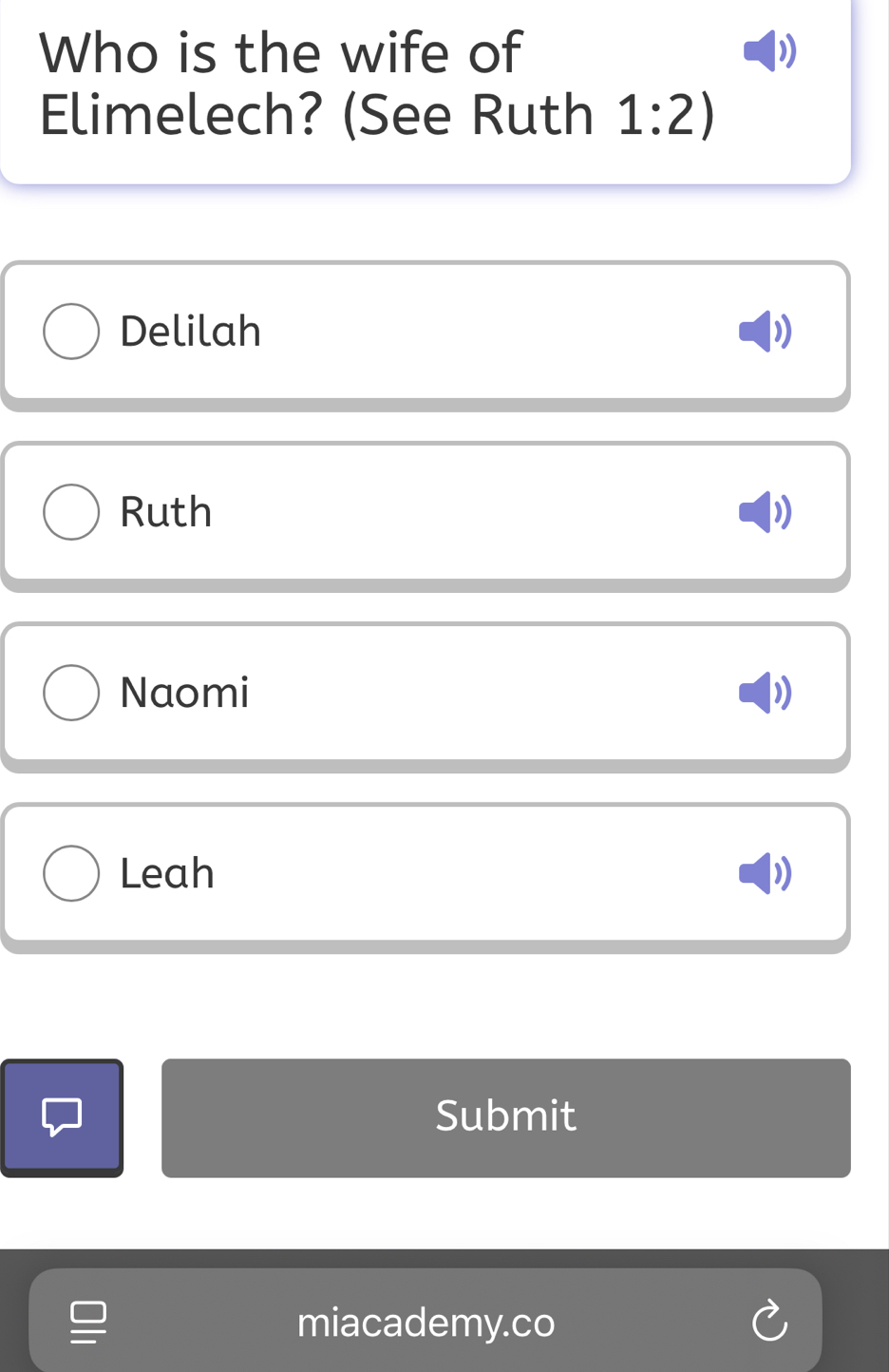Tap the Ruth answer card
Viewport: 889px width, 1372px height.
[x=380, y=511]
